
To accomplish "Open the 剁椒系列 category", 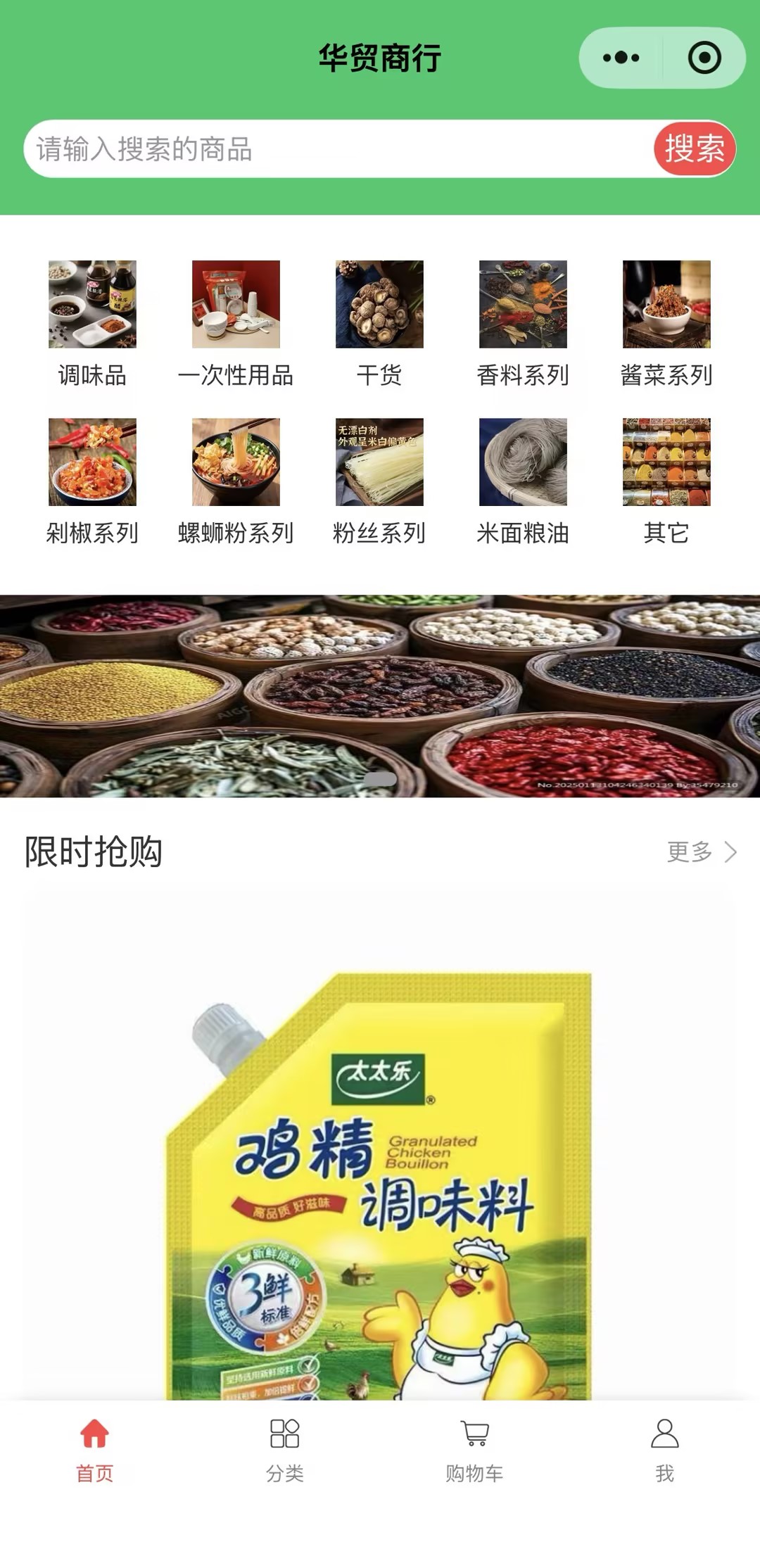I will click(92, 481).
